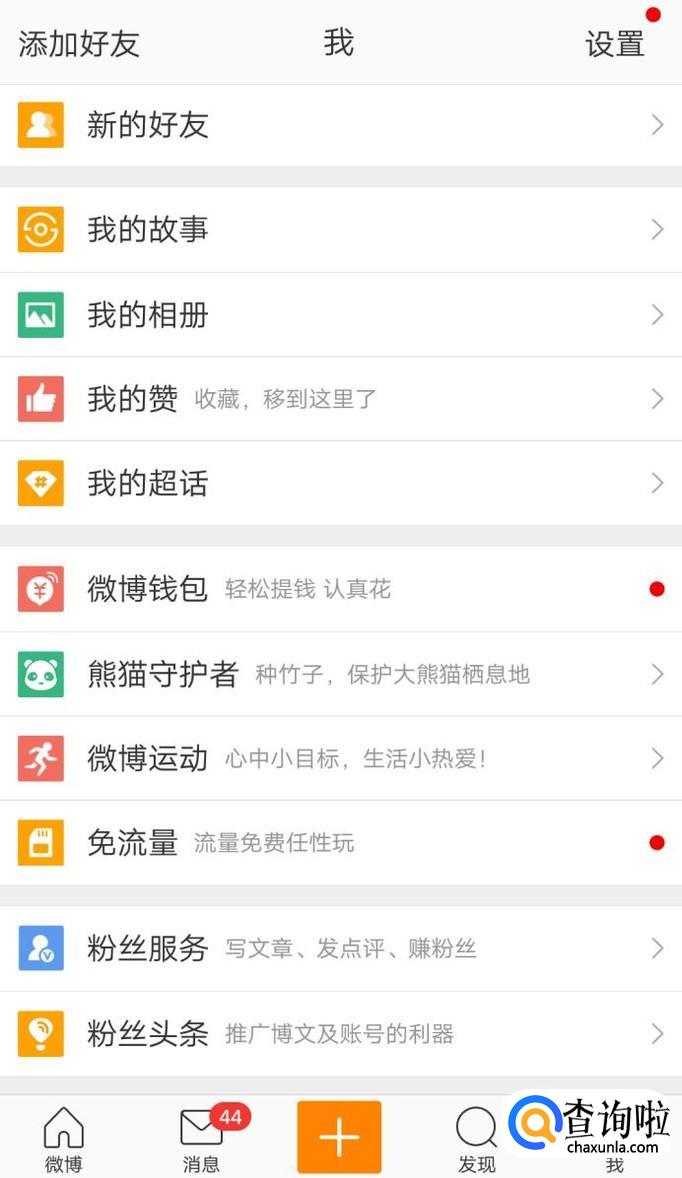
Task: Switch to the 发现 tab
Action: [476, 1138]
